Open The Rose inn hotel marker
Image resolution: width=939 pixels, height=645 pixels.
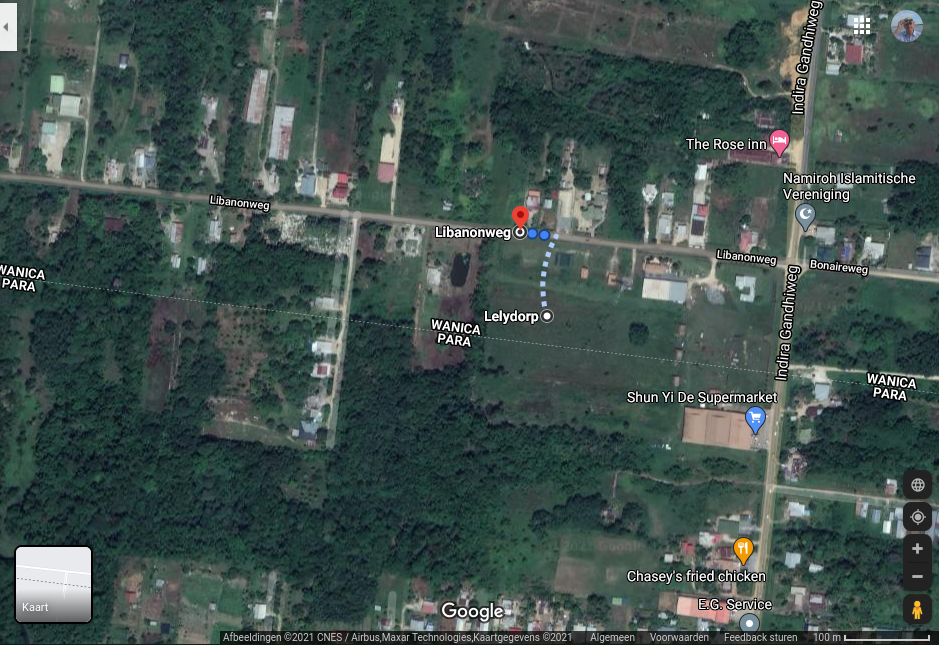click(x=780, y=142)
